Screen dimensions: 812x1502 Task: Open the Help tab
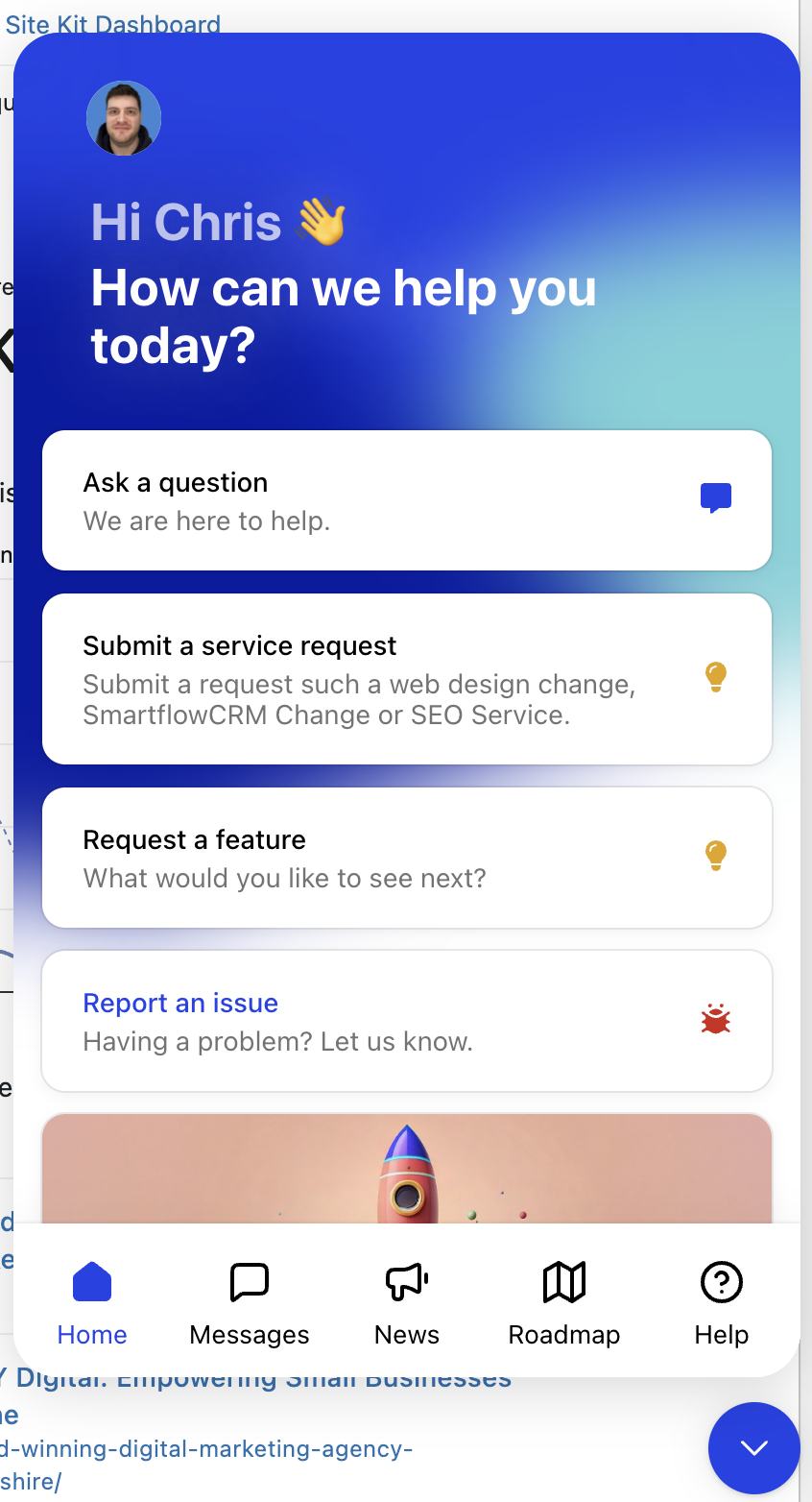tap(722, 1304)
